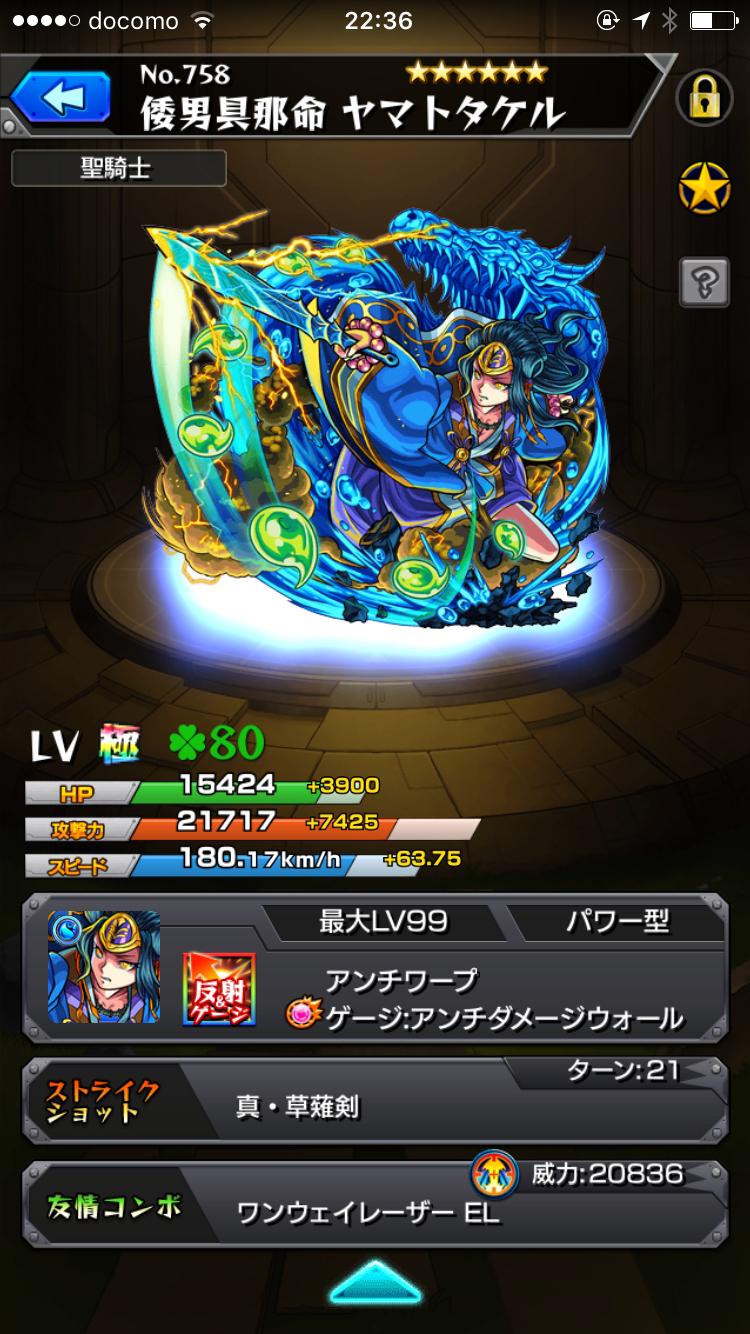Image resolution: width=750 pixels, height=1334 pixels.
Task: View ストライクショット 真・草薙剣 details
Action: [x=375, y=1100]
